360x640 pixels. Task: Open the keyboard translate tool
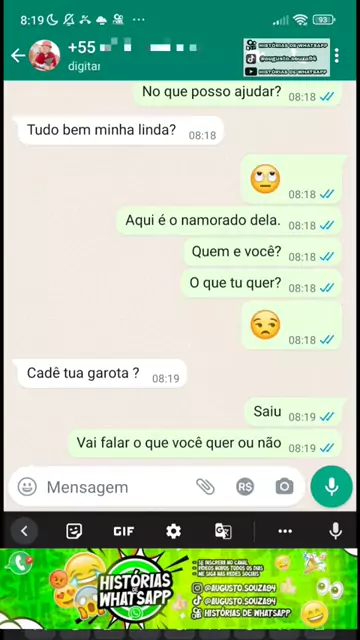tap(223, 531)
